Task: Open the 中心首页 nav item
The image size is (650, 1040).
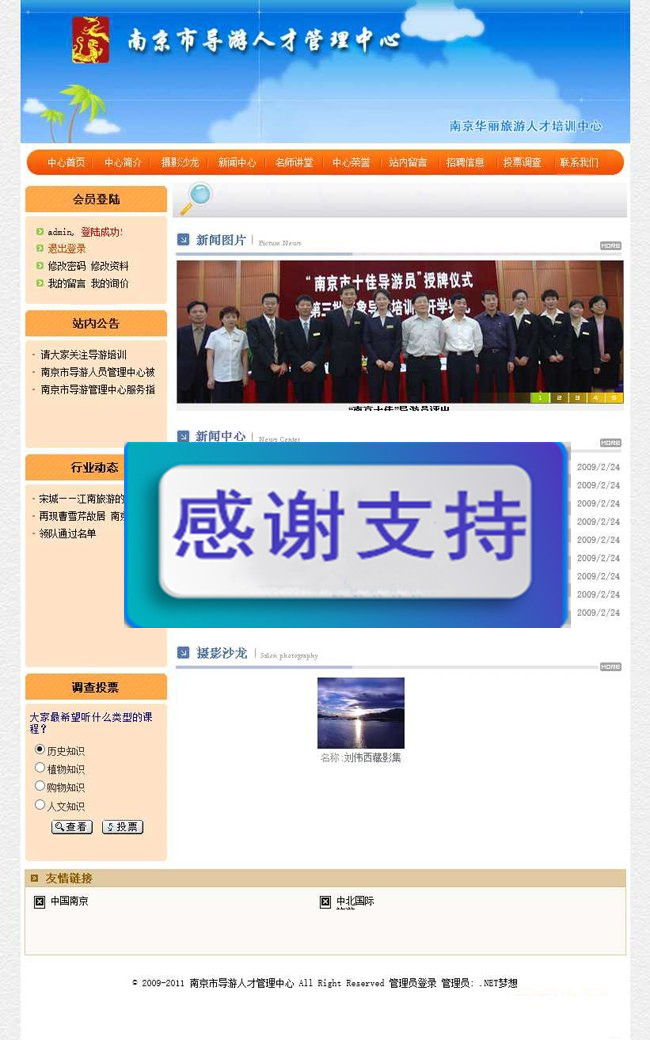Action: pos(66,162)
